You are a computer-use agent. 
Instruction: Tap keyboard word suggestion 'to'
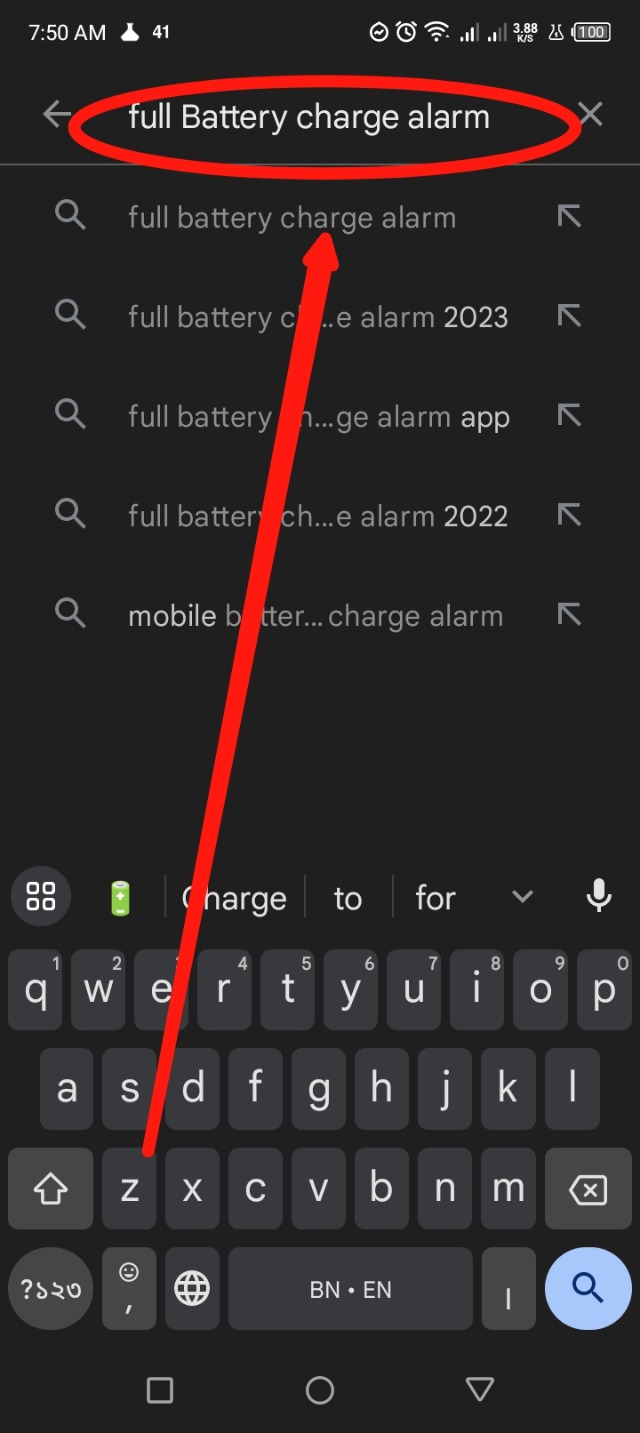[347, 898]
